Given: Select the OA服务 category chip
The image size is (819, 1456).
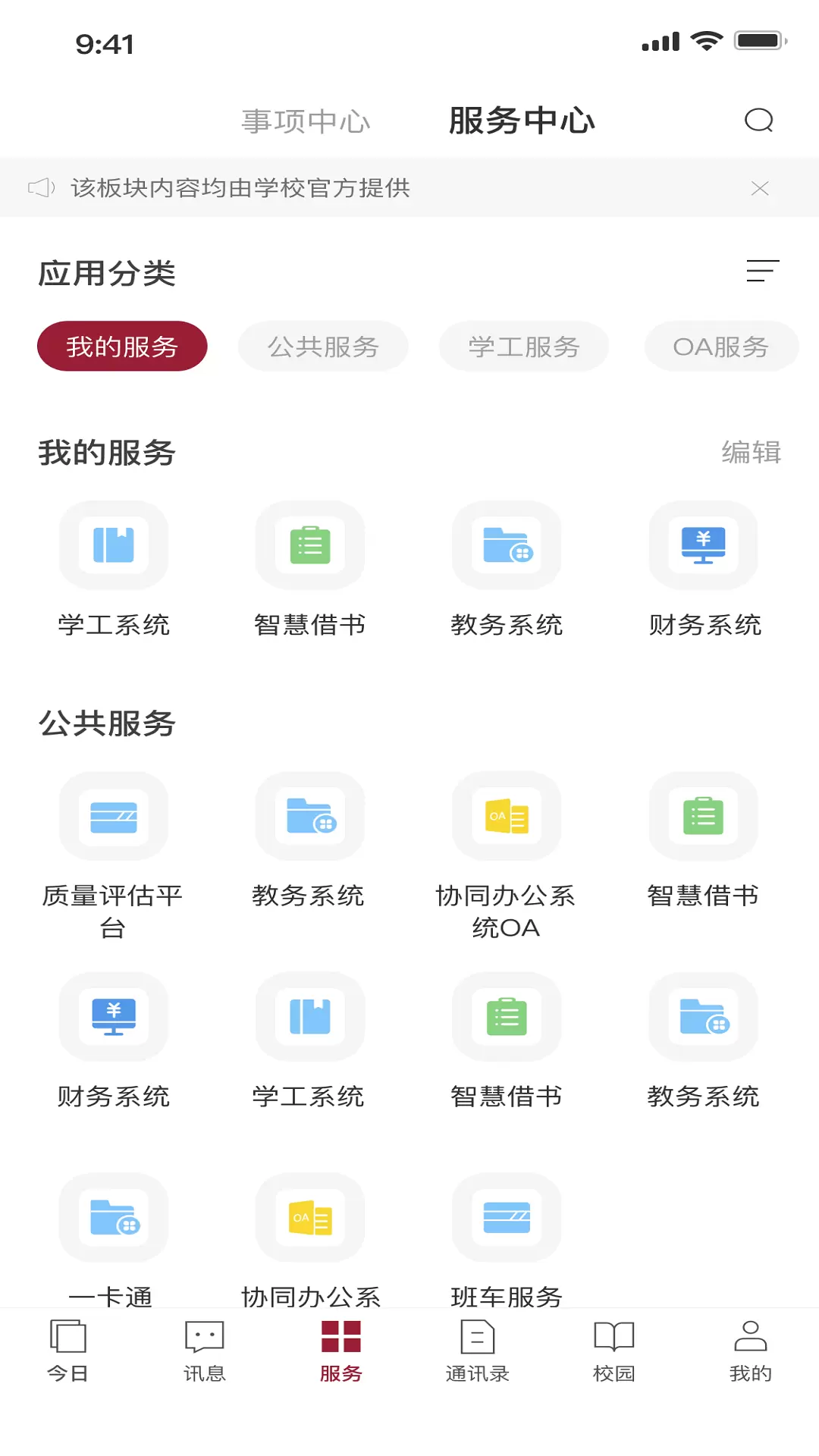Looking at the screenshot, I should coord(721,347).
